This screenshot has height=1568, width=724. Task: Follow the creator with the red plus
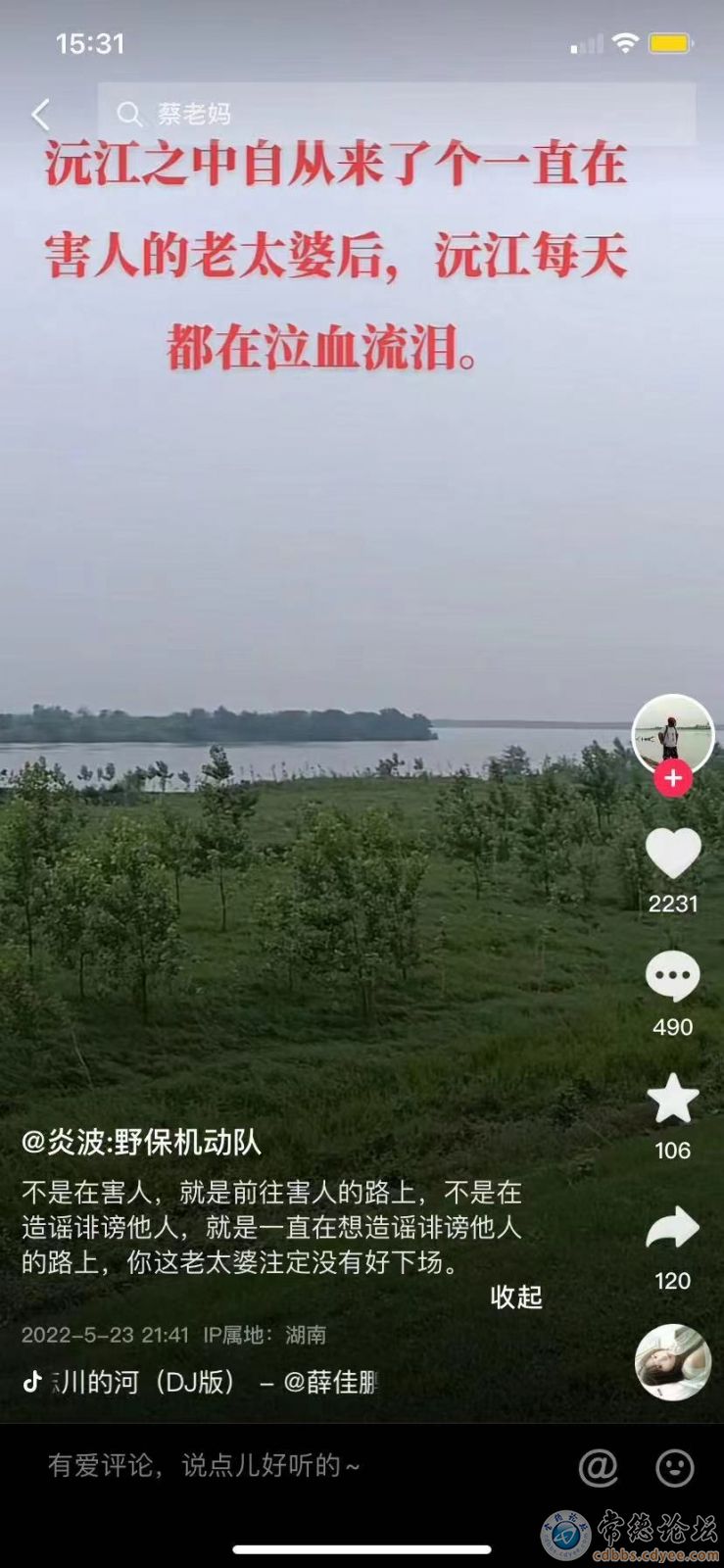[x=672, y=779]
